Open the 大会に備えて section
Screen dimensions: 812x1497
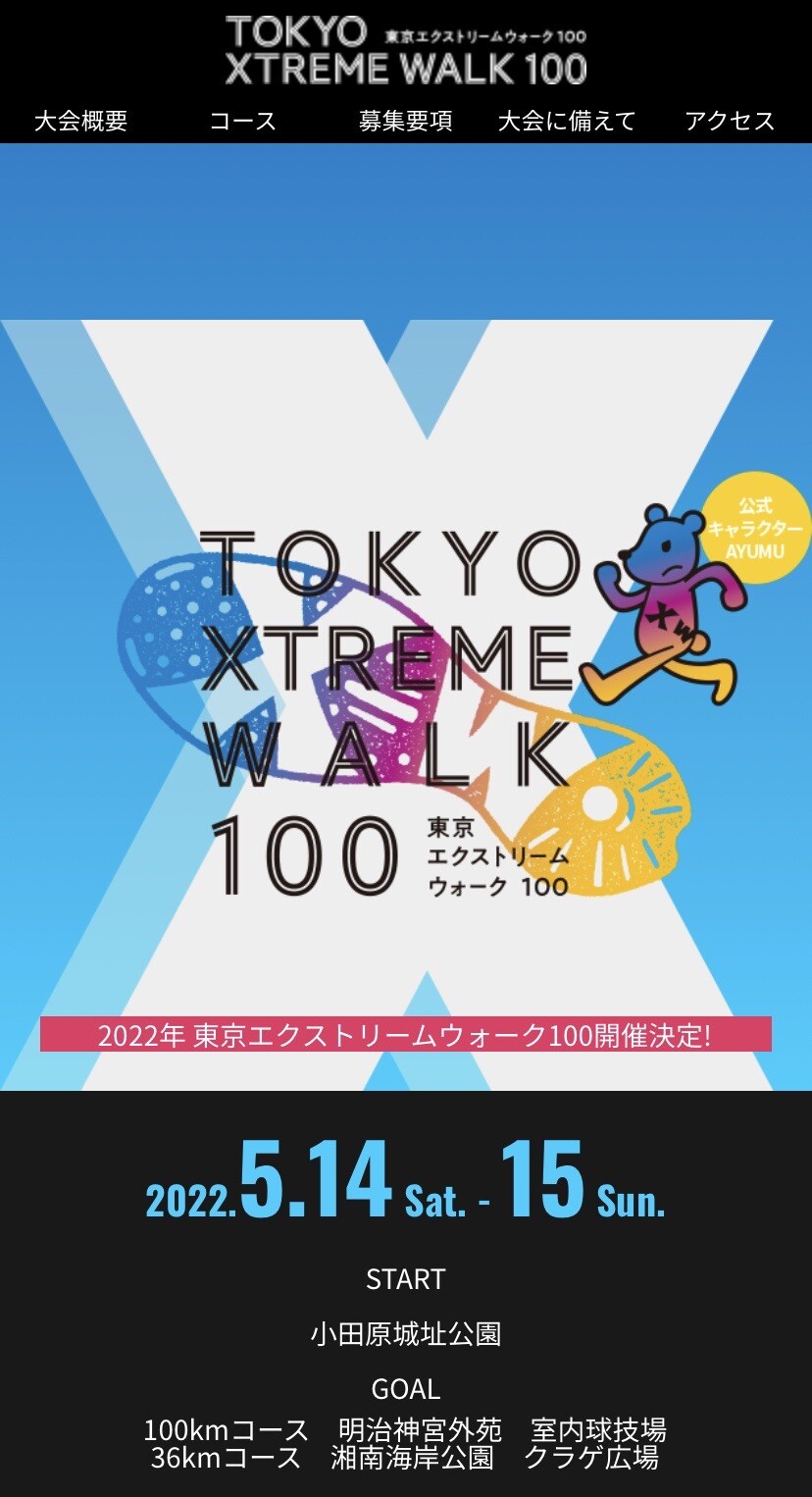[566, 121]
